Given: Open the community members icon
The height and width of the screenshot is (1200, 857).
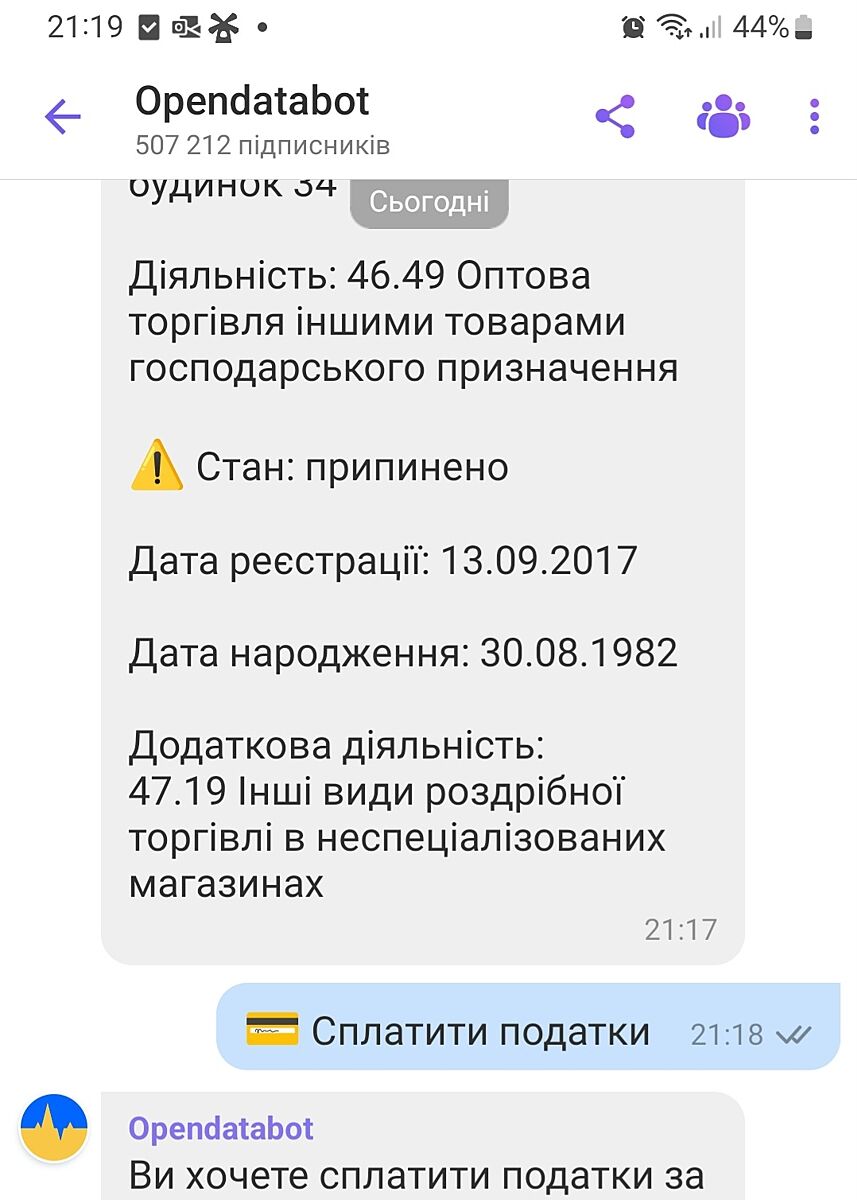Looking at the screenshot, I should (723, 117).
